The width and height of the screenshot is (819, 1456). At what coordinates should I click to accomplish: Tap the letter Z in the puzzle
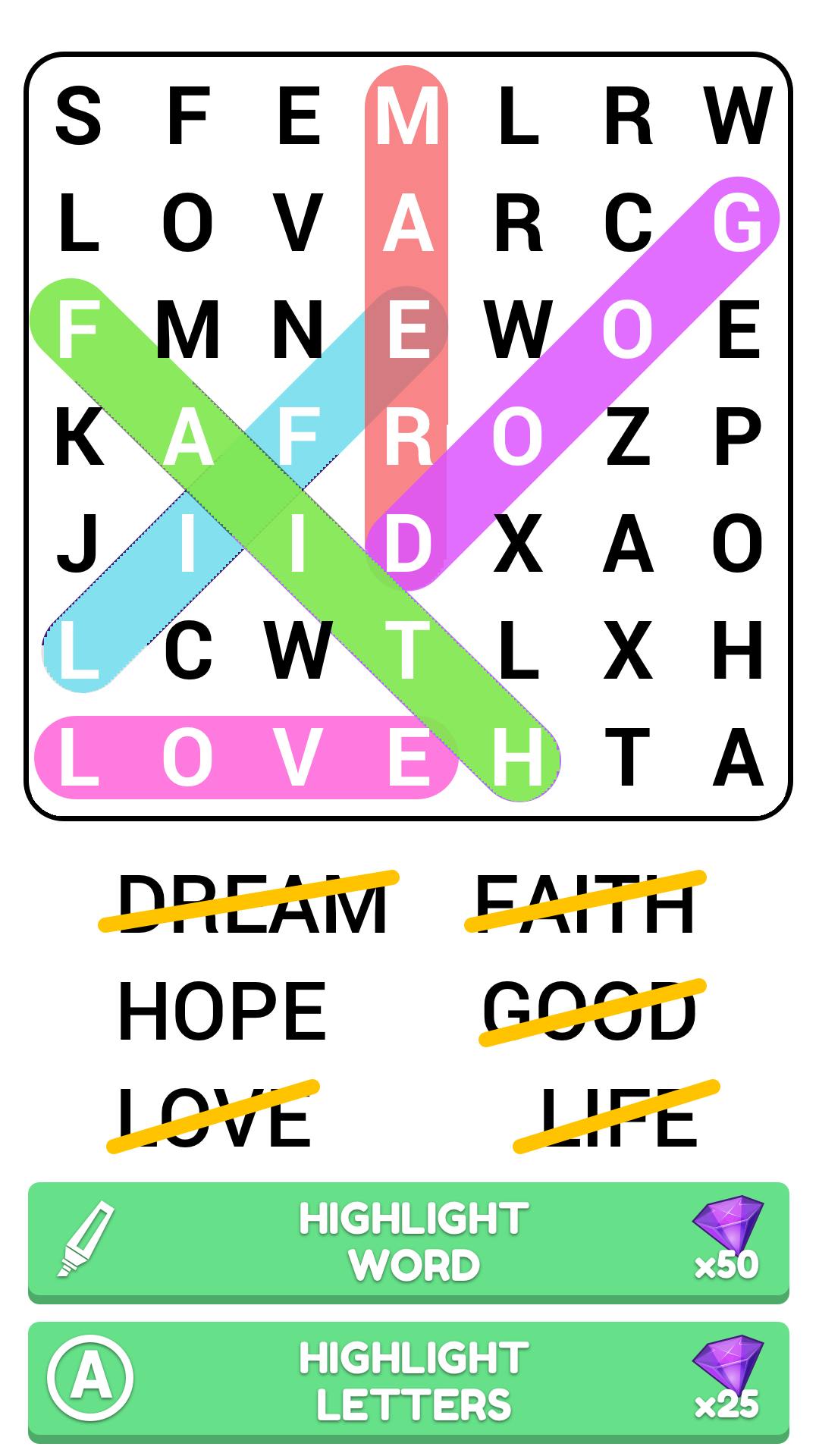(x=628, y=437)
